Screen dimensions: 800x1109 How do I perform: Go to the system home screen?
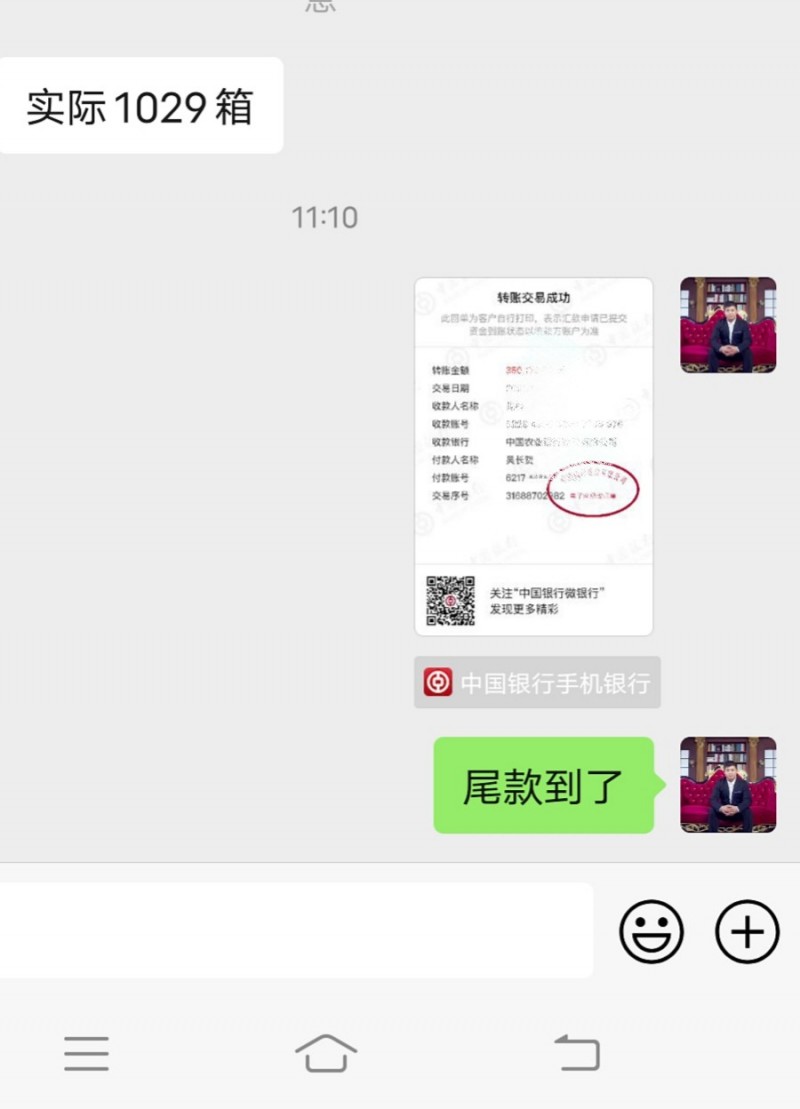click(x=326, y=1053)
